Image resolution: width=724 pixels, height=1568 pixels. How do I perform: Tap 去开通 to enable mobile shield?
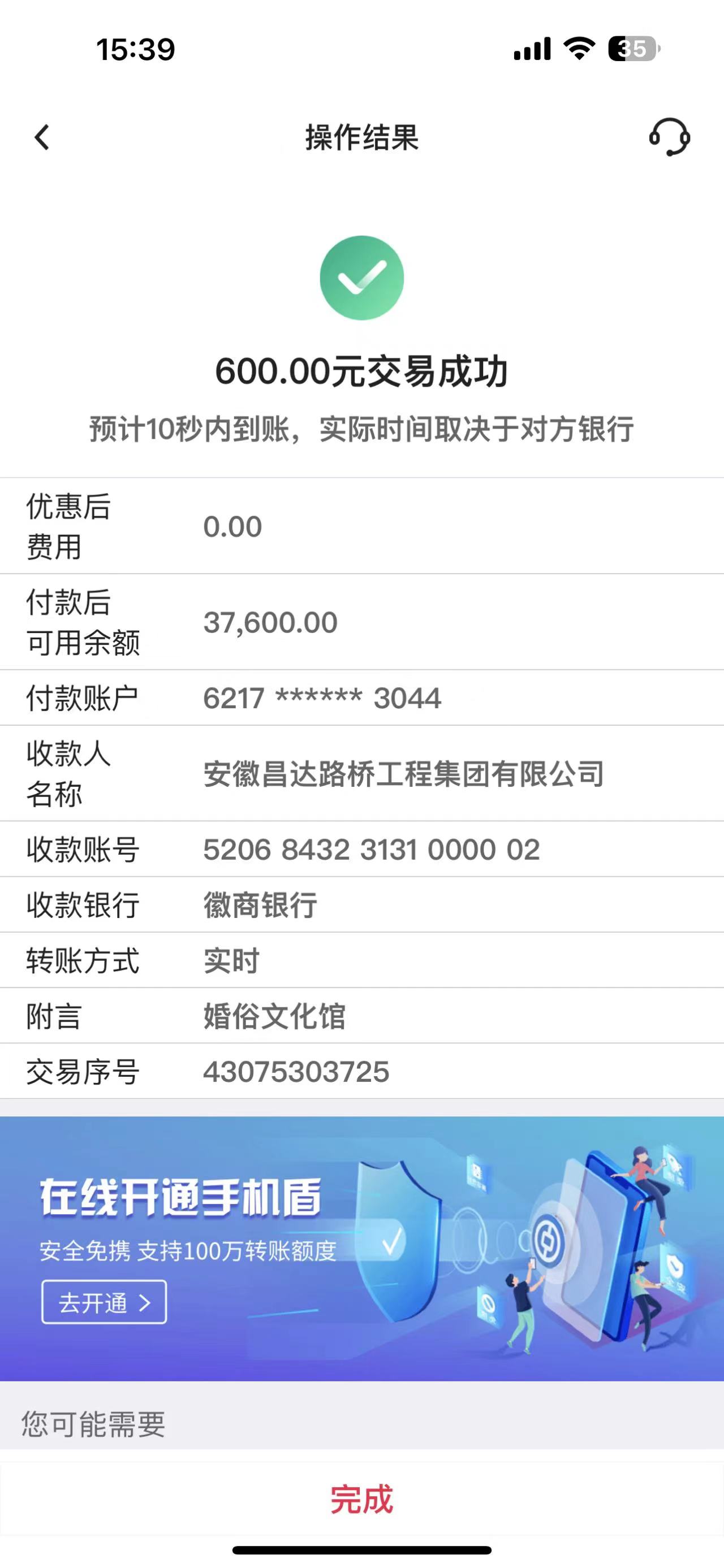click(x=104, y=1302)
